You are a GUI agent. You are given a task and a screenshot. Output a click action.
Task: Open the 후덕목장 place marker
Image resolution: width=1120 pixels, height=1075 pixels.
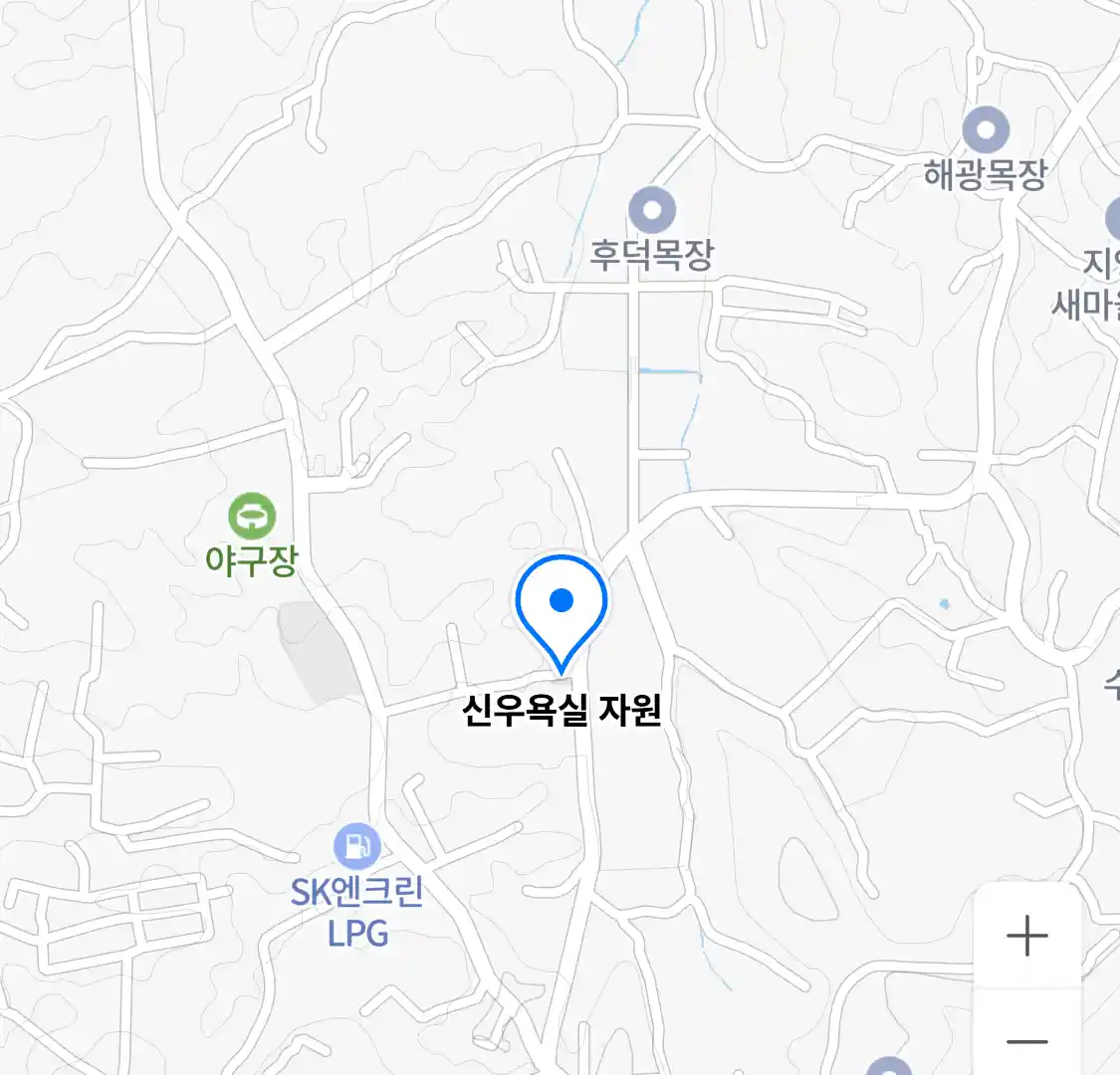(652, 210)
